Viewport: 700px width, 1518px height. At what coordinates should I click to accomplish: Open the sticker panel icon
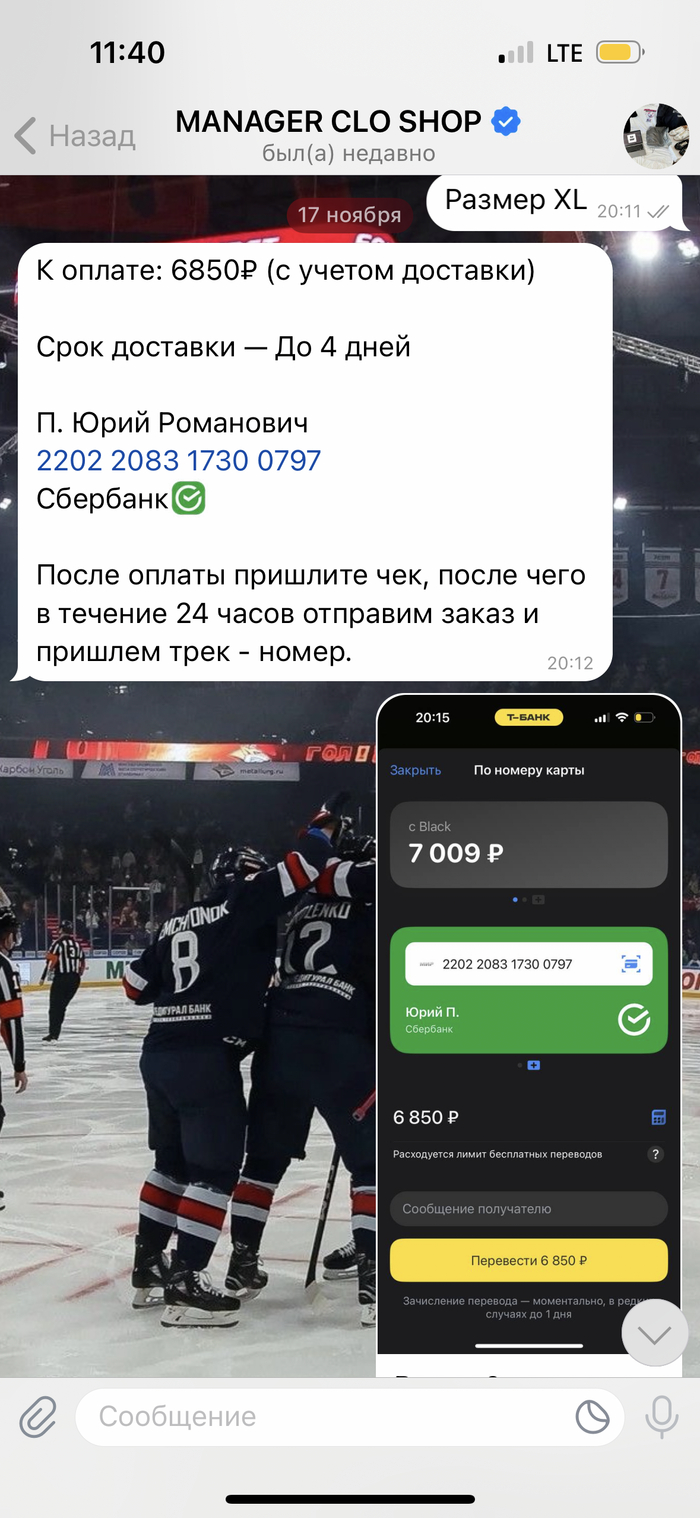click(593, 1417)
